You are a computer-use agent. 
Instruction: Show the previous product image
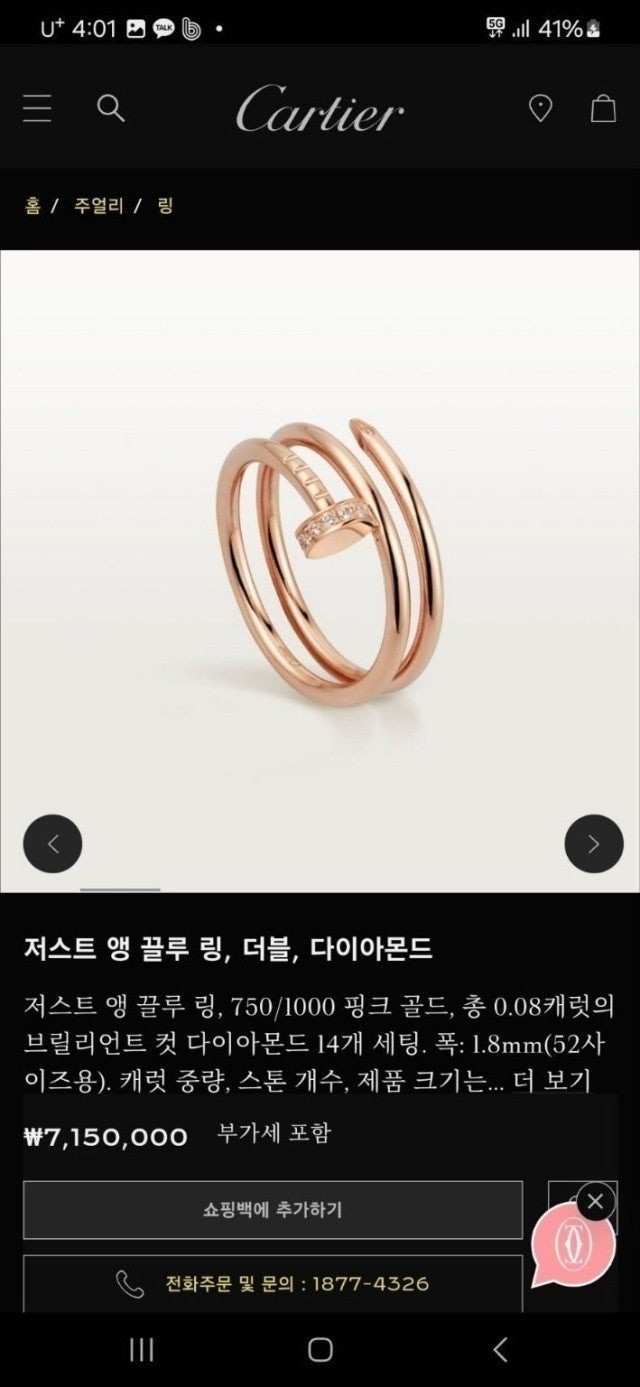pos(53,844)
